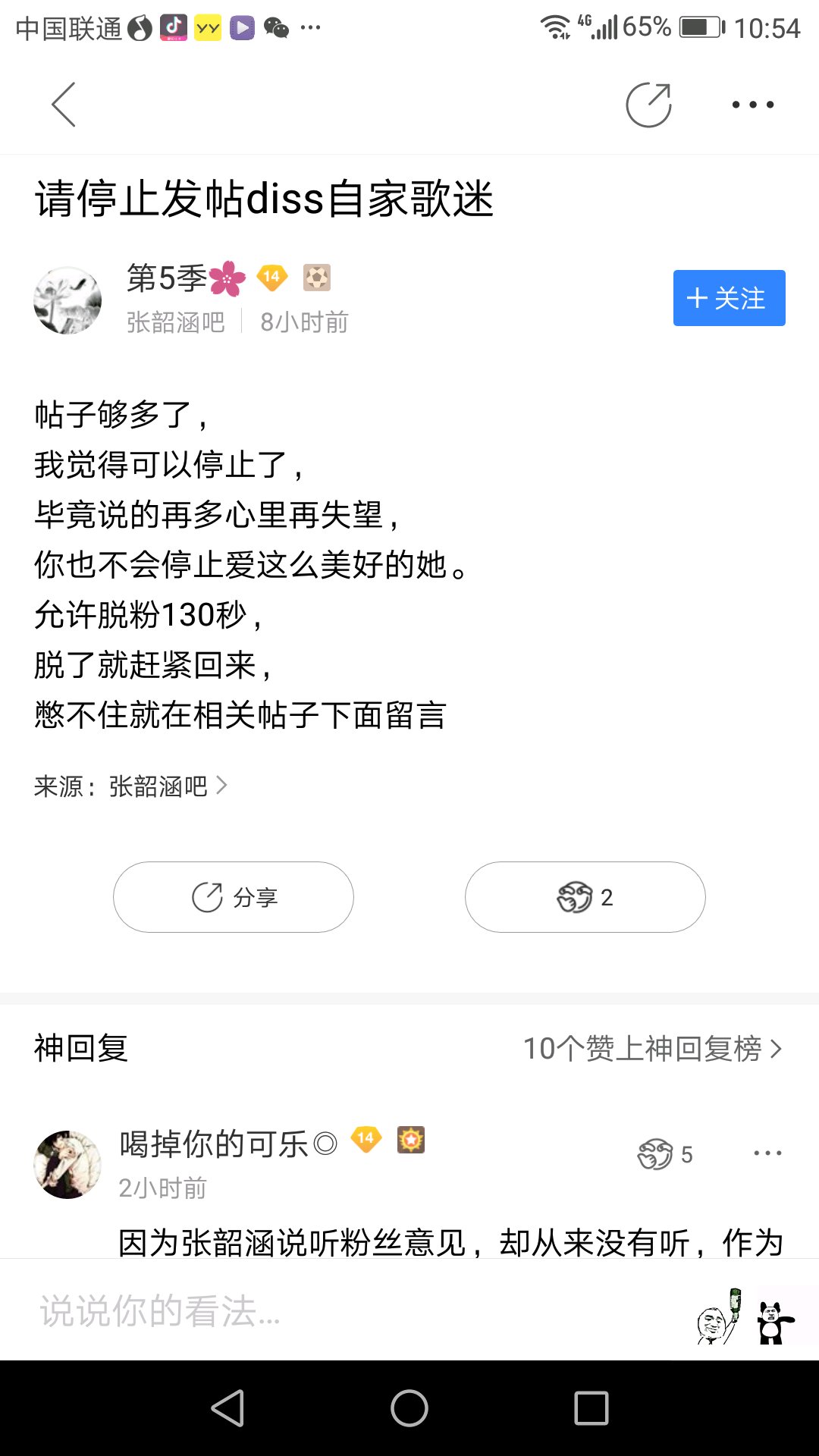Follow the author with the 关注 button
819x1456 pixels.
pos(729,298)
